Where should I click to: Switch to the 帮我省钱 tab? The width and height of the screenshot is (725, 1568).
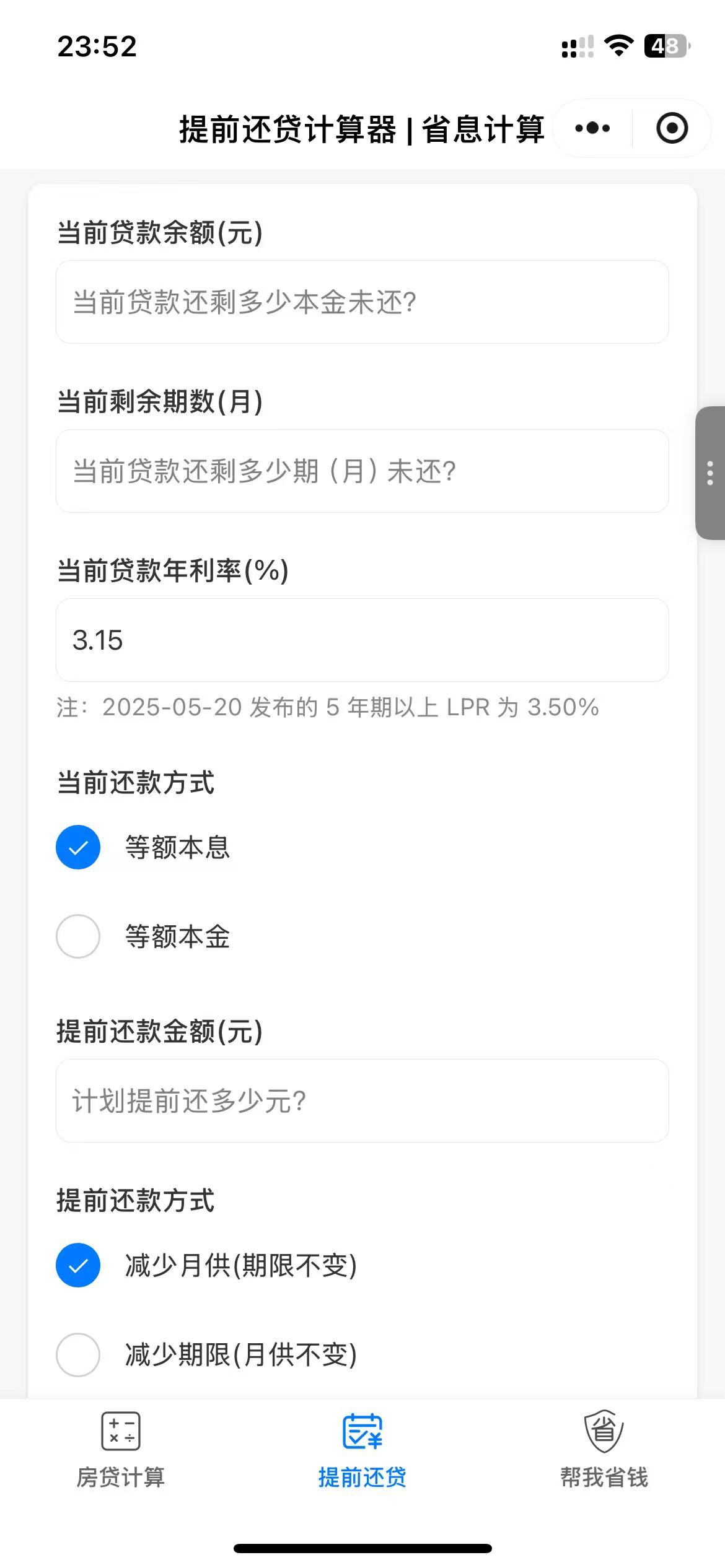point(604,1450)
